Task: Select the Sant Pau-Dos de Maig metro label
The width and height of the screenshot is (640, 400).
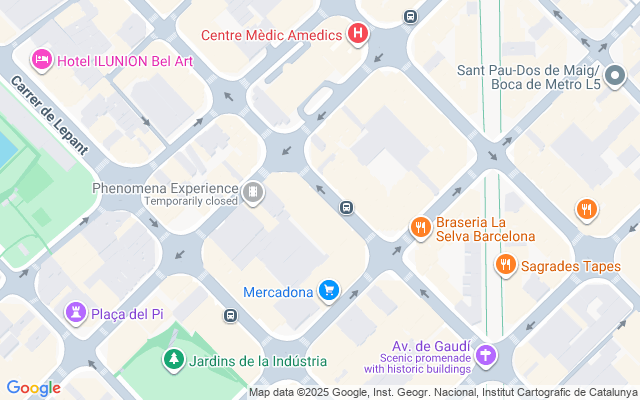Action: (x=529, y=77)
